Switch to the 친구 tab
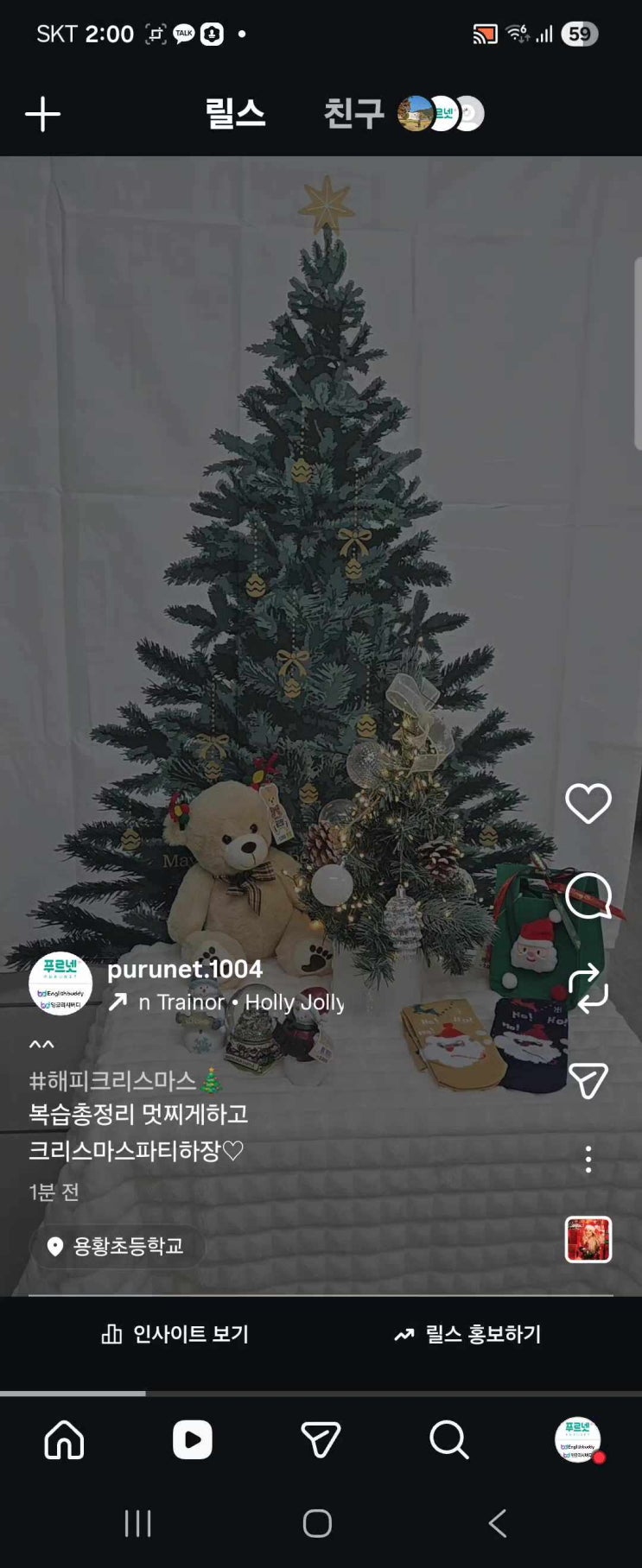Viewport: 642px width, 1568px height. click(354, 114)
